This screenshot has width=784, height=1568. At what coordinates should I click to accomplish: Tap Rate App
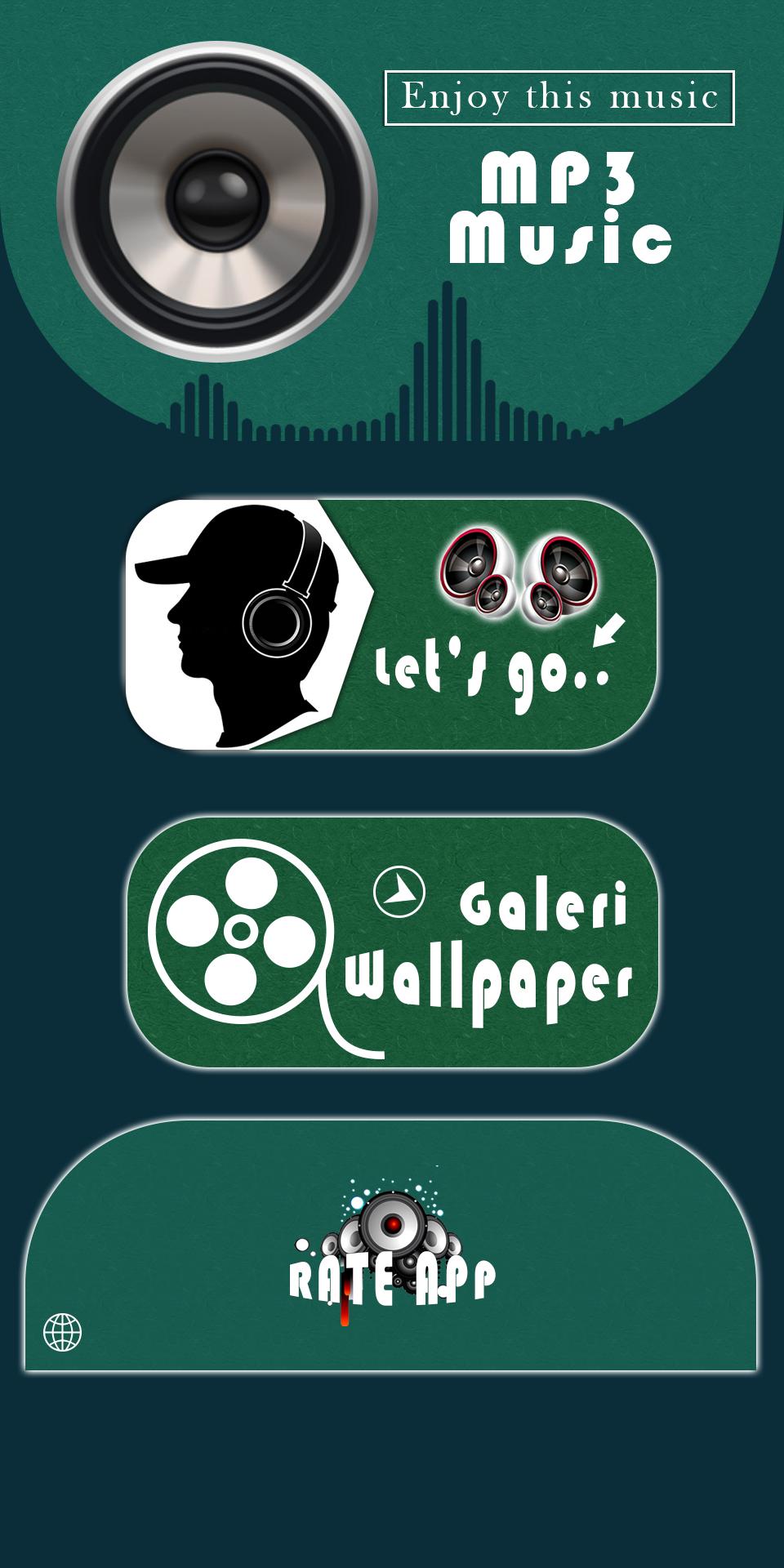392,1258
